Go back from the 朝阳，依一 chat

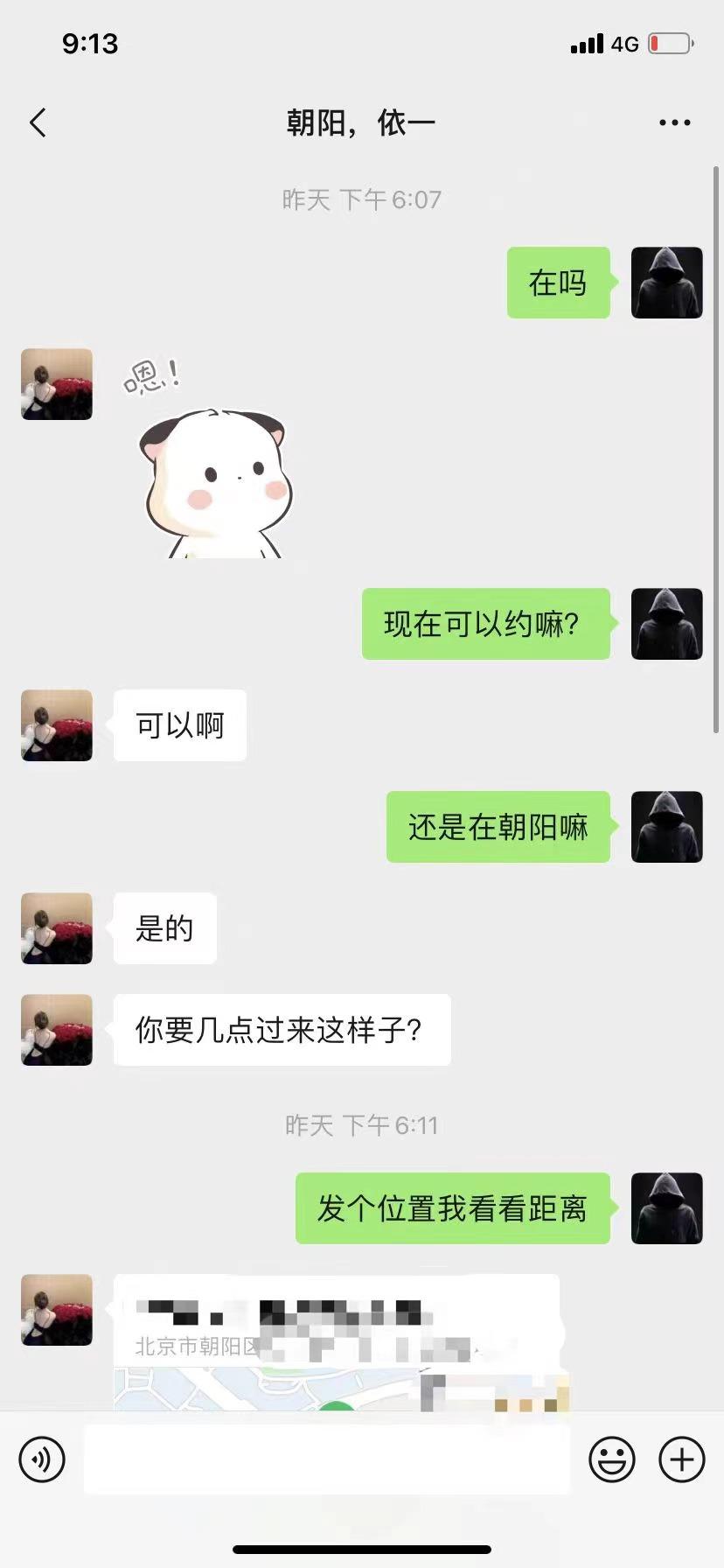click(38, 123)
